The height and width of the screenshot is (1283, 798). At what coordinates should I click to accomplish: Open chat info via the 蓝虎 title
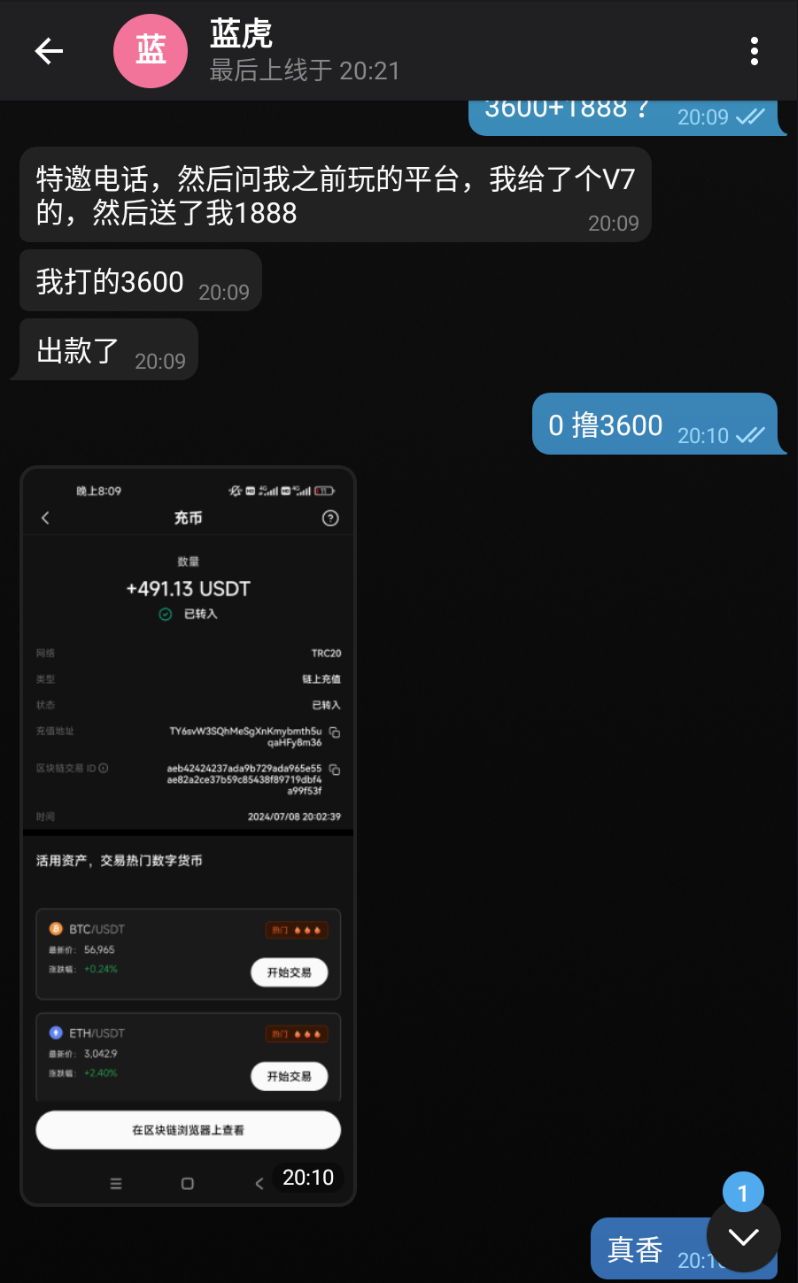pyautogui.click(x=240, y=35)
